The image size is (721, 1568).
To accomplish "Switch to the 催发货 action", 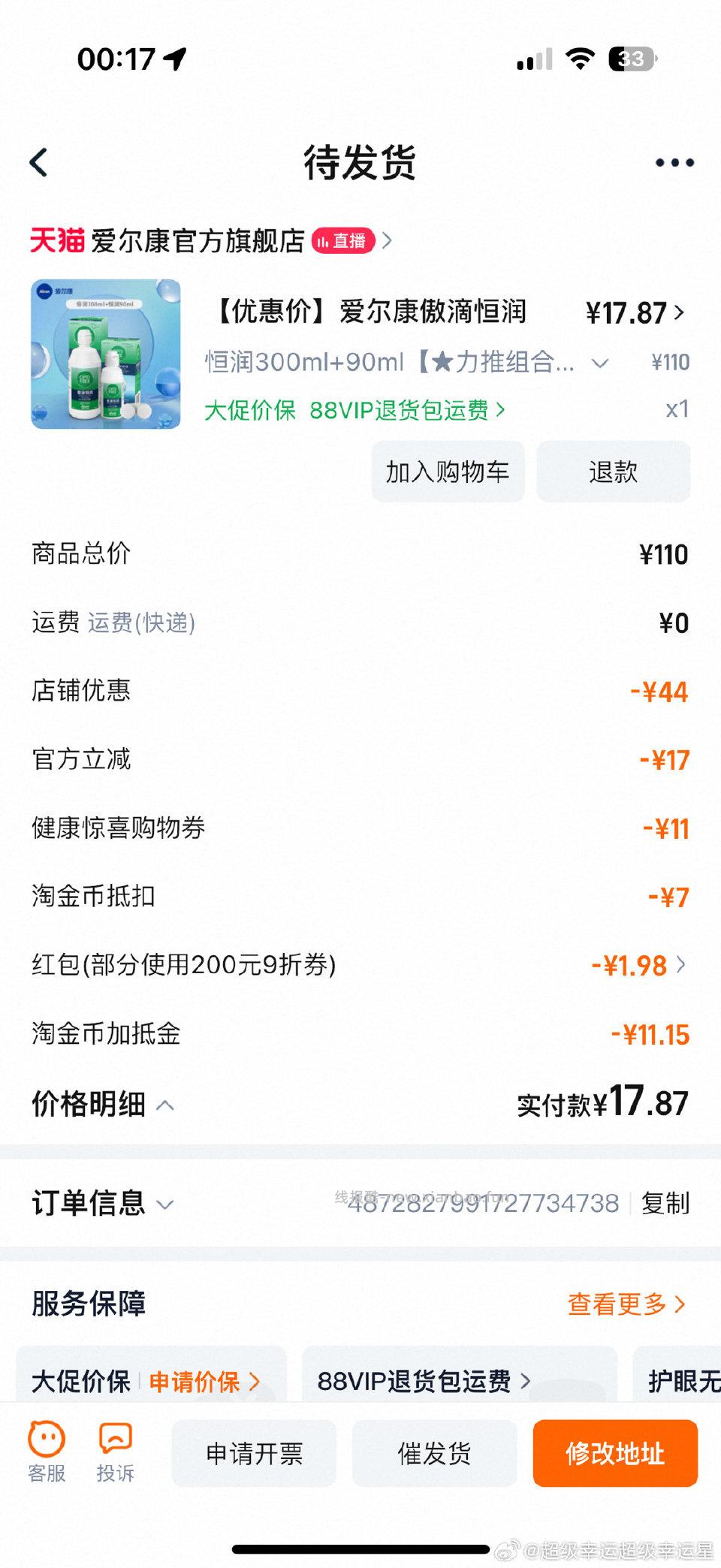I will 434,1453.
